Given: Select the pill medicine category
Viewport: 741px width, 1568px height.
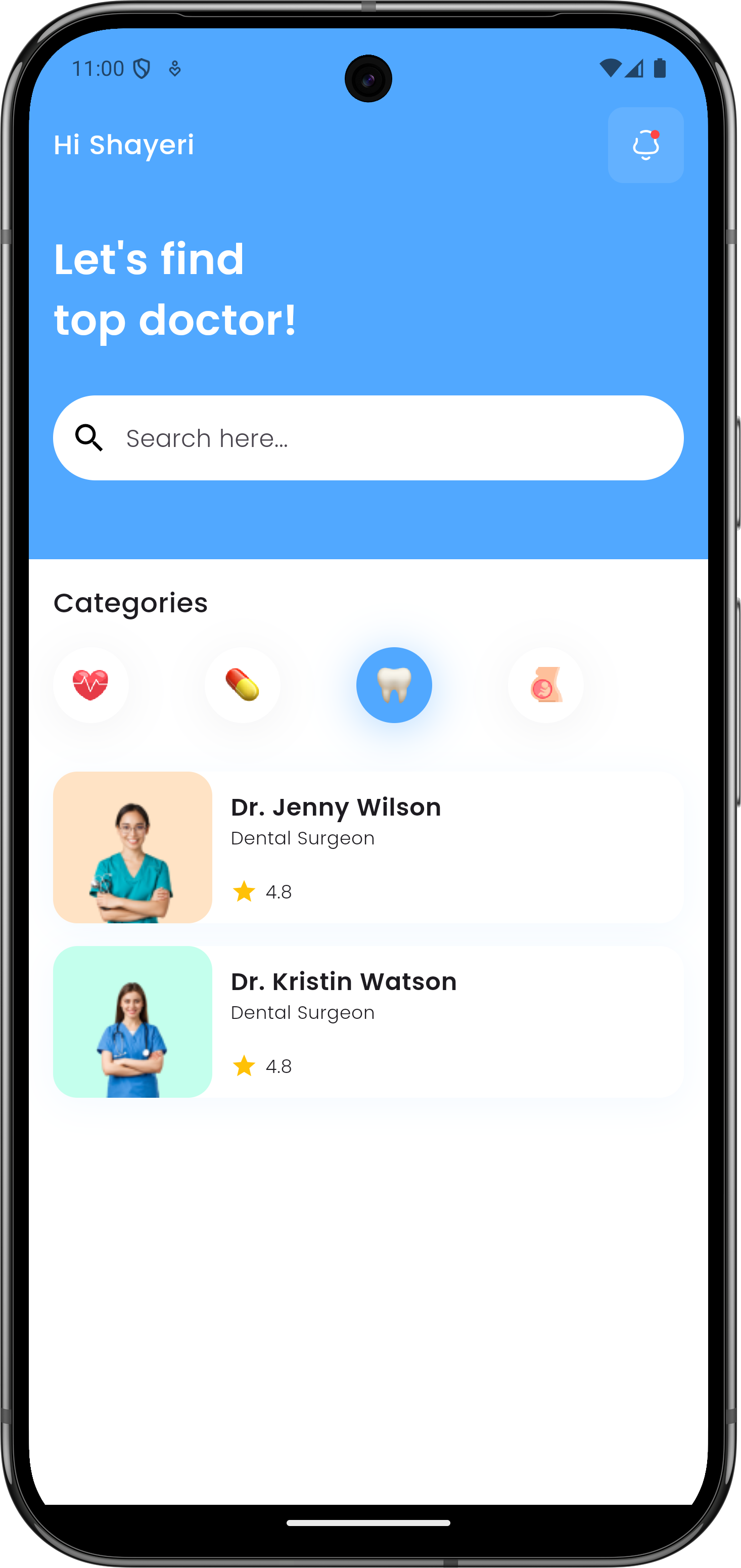Looking at the screenshot, I should click(242, 685).
